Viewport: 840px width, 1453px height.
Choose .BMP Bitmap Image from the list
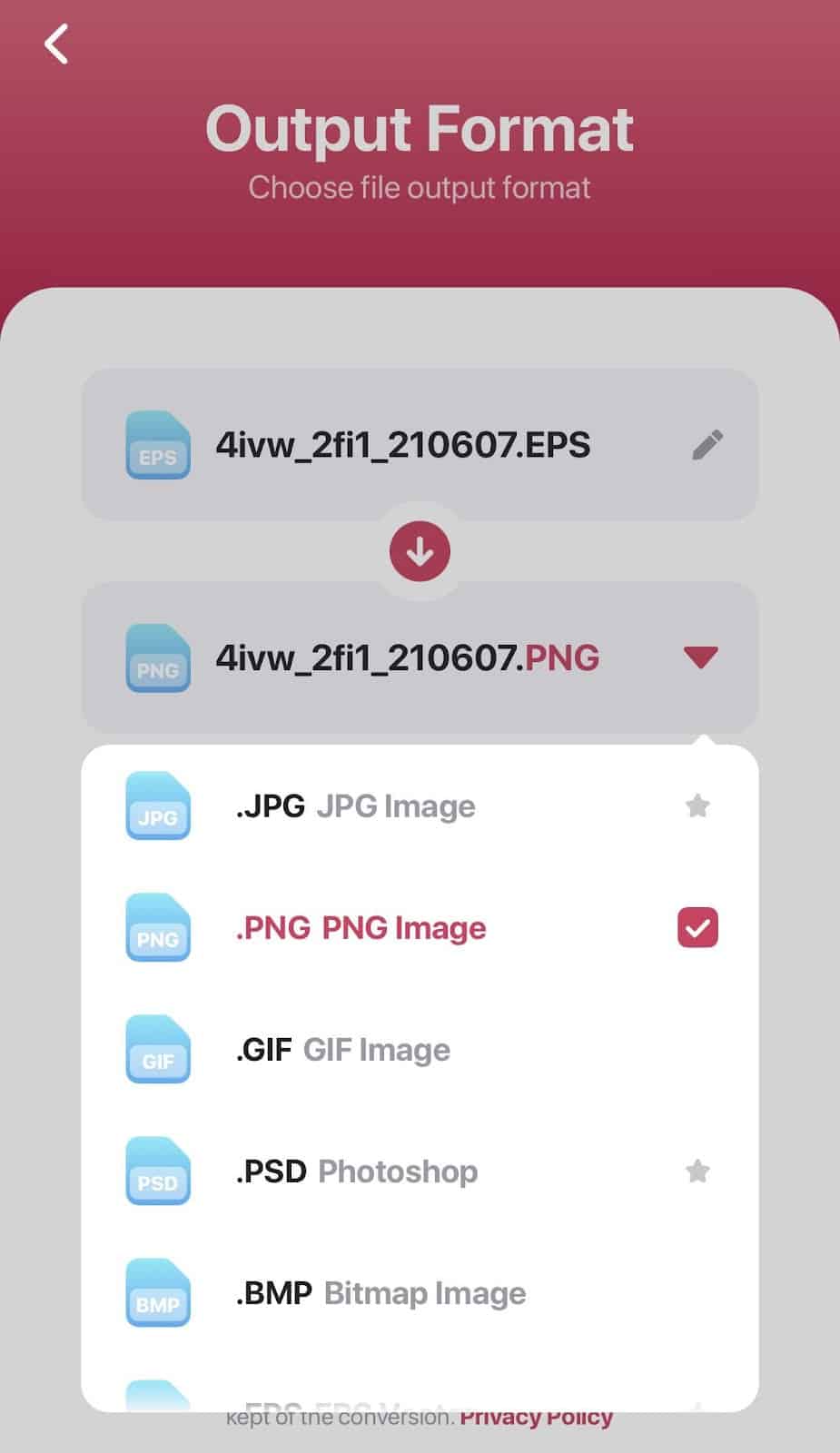380,1293
